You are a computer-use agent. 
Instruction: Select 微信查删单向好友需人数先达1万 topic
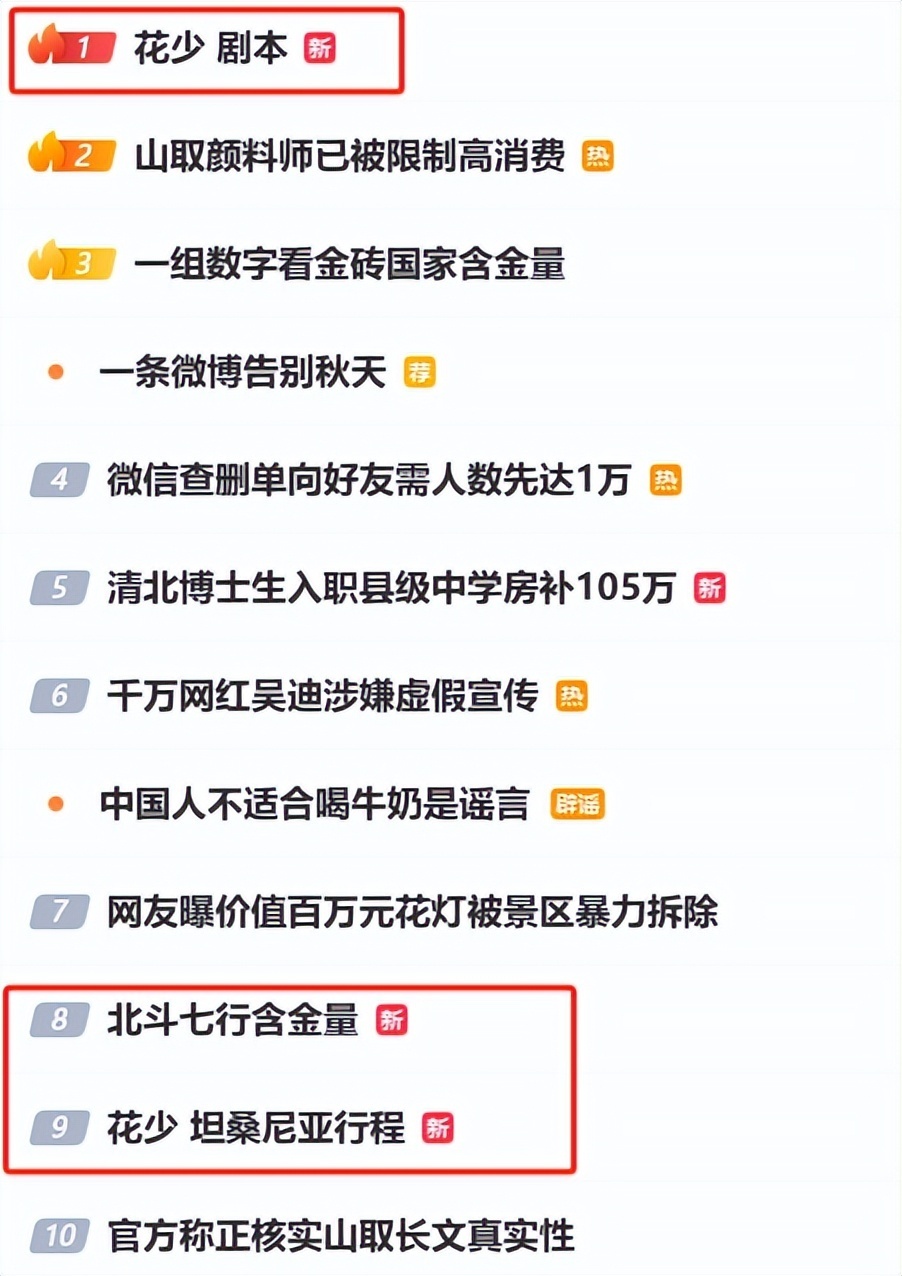coord(368,481)
